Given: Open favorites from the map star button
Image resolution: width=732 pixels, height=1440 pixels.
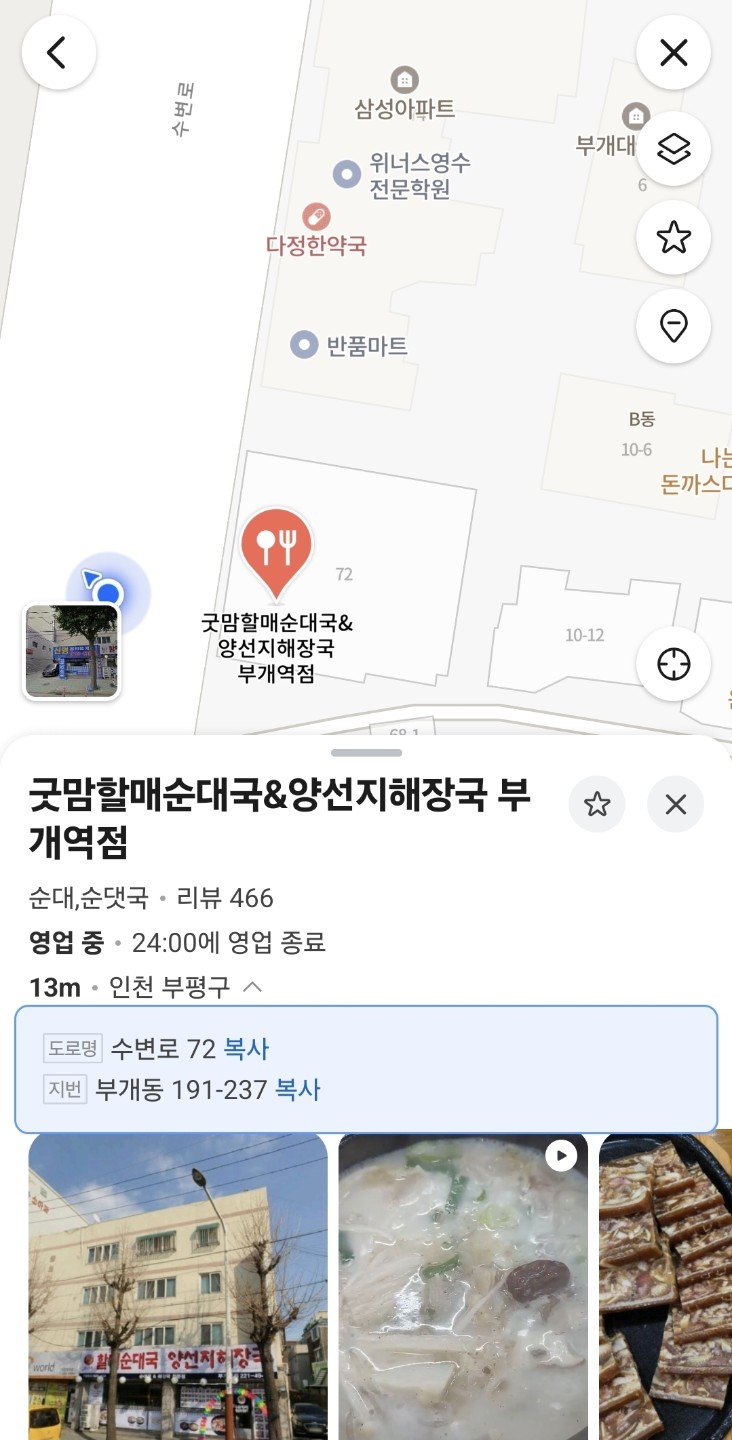Looking at the screenshot, I should 673,238.
